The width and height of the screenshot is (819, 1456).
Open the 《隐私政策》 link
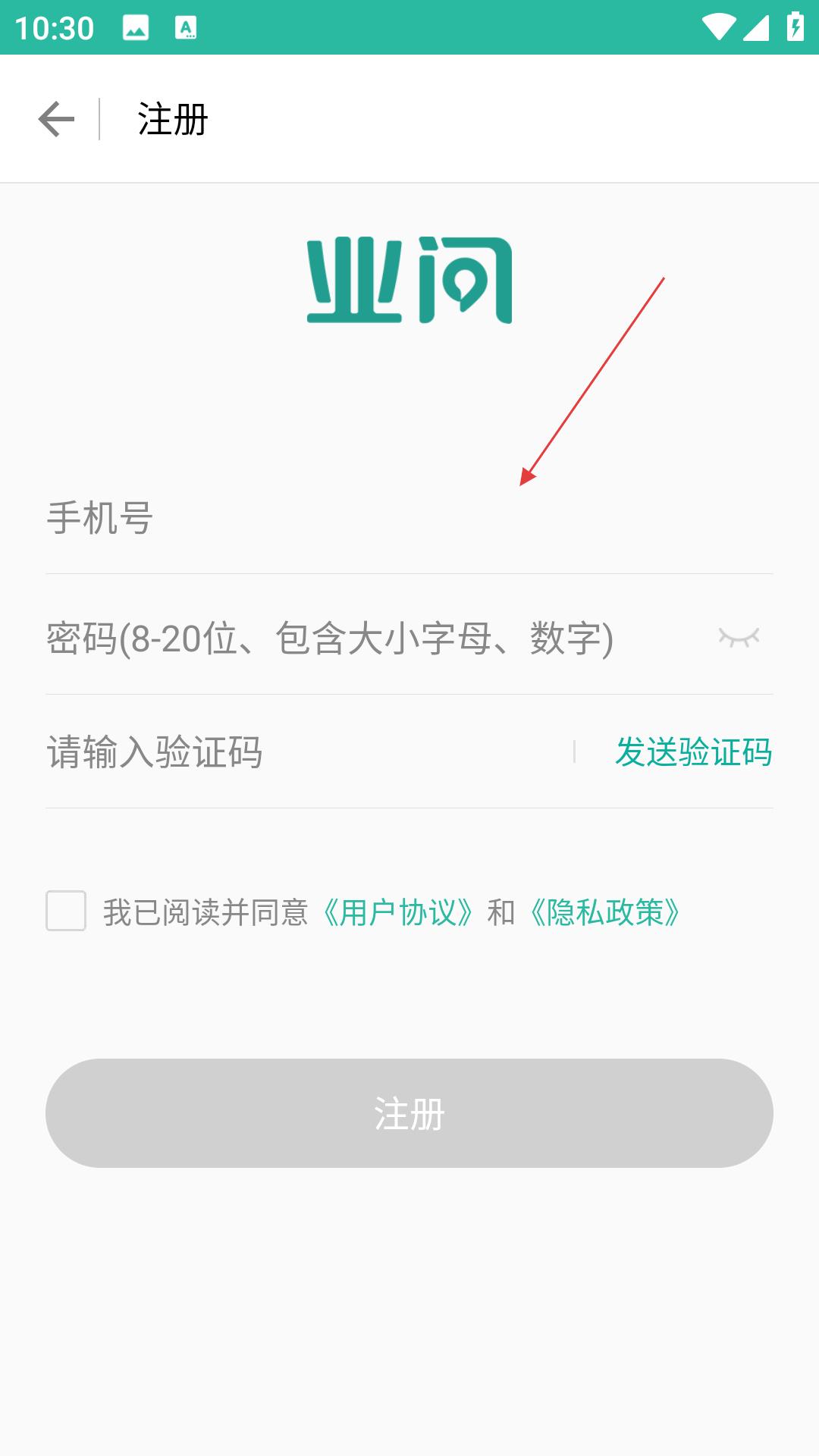[604, 912]
